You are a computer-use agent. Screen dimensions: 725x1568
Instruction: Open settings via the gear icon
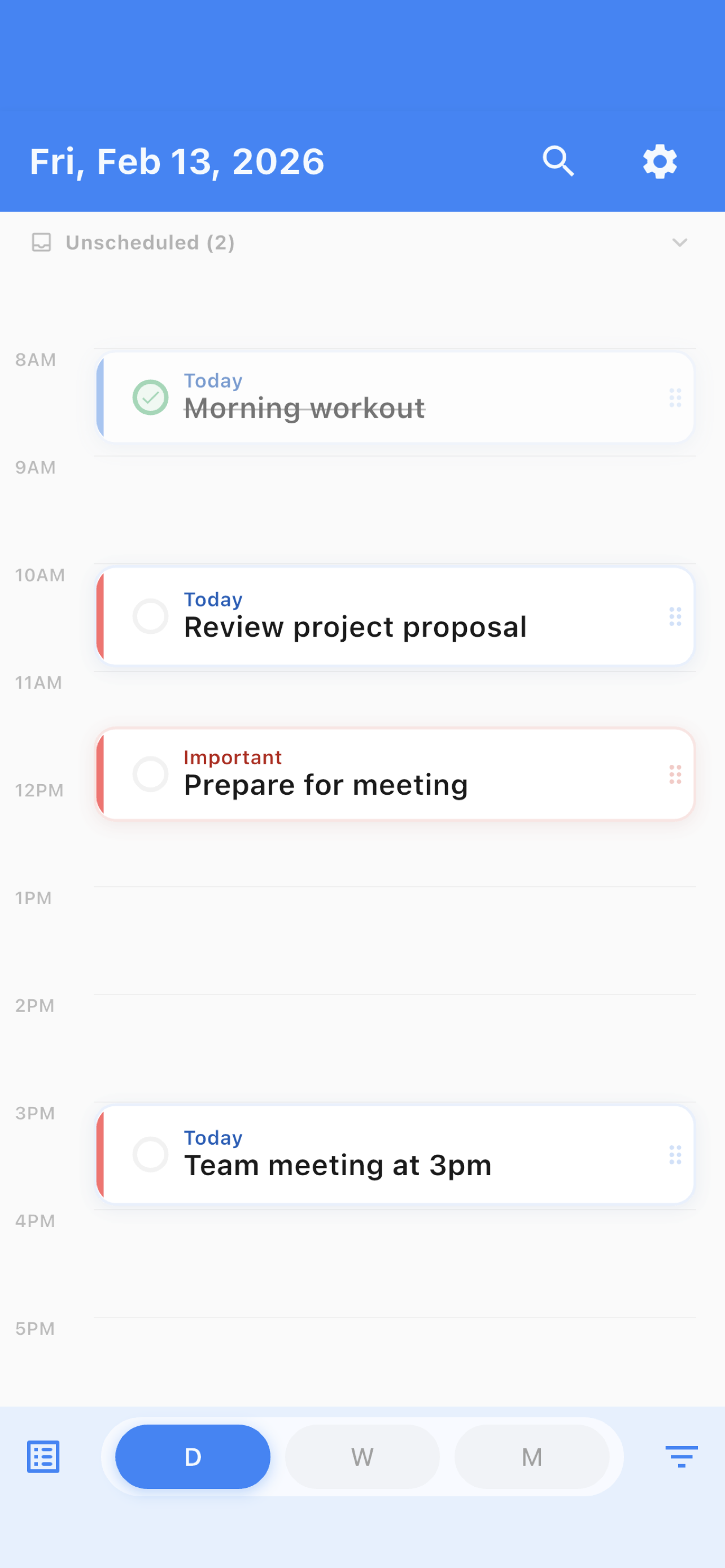tap(660, 161)
